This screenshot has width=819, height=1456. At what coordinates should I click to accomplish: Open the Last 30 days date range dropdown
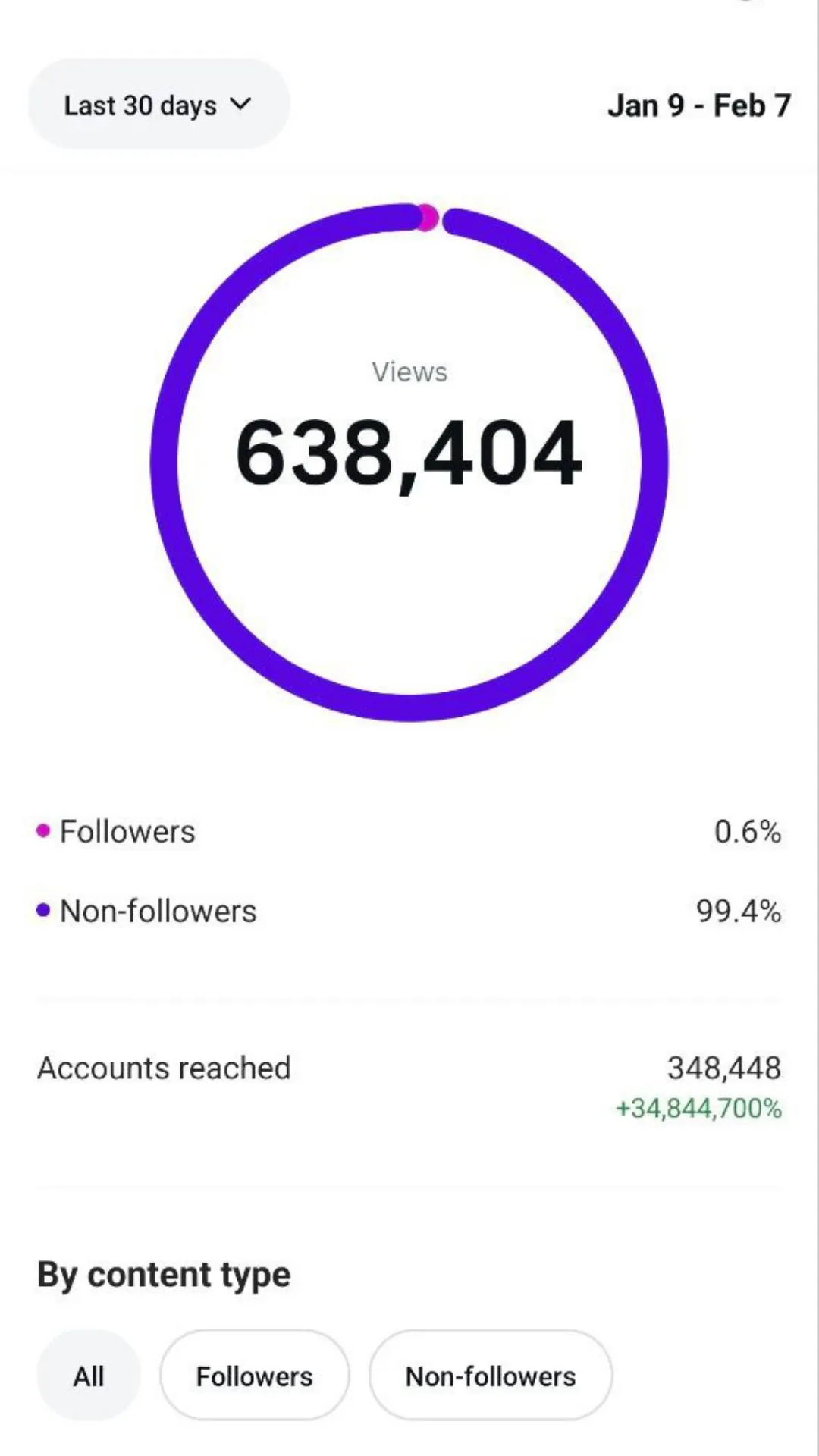158,105
